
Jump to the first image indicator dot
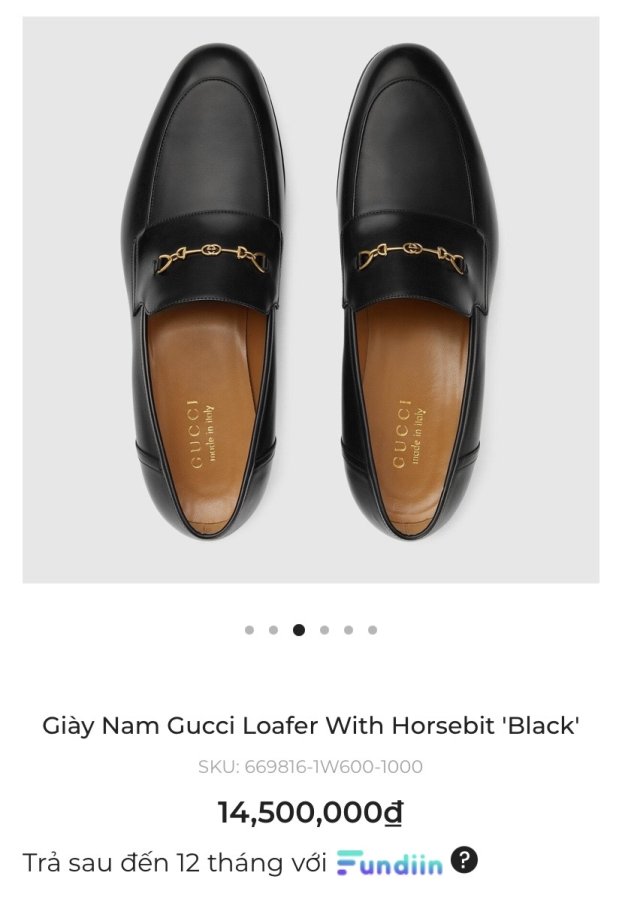pyautogui.click(x=249, y=630)
